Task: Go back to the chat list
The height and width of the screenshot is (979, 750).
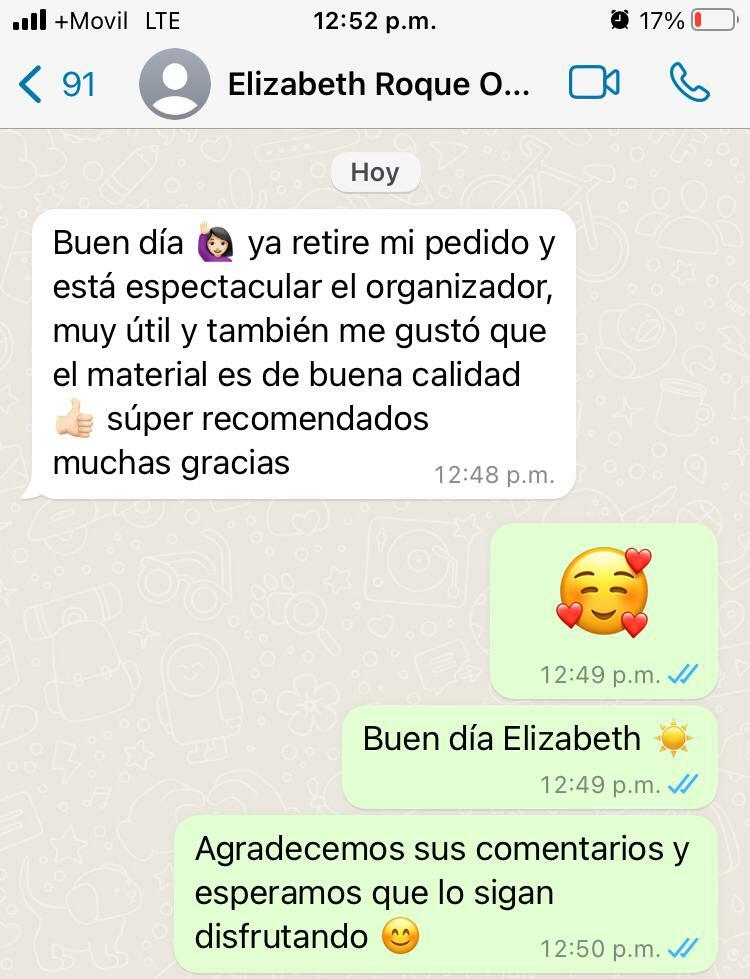Action: pos(56,85)
